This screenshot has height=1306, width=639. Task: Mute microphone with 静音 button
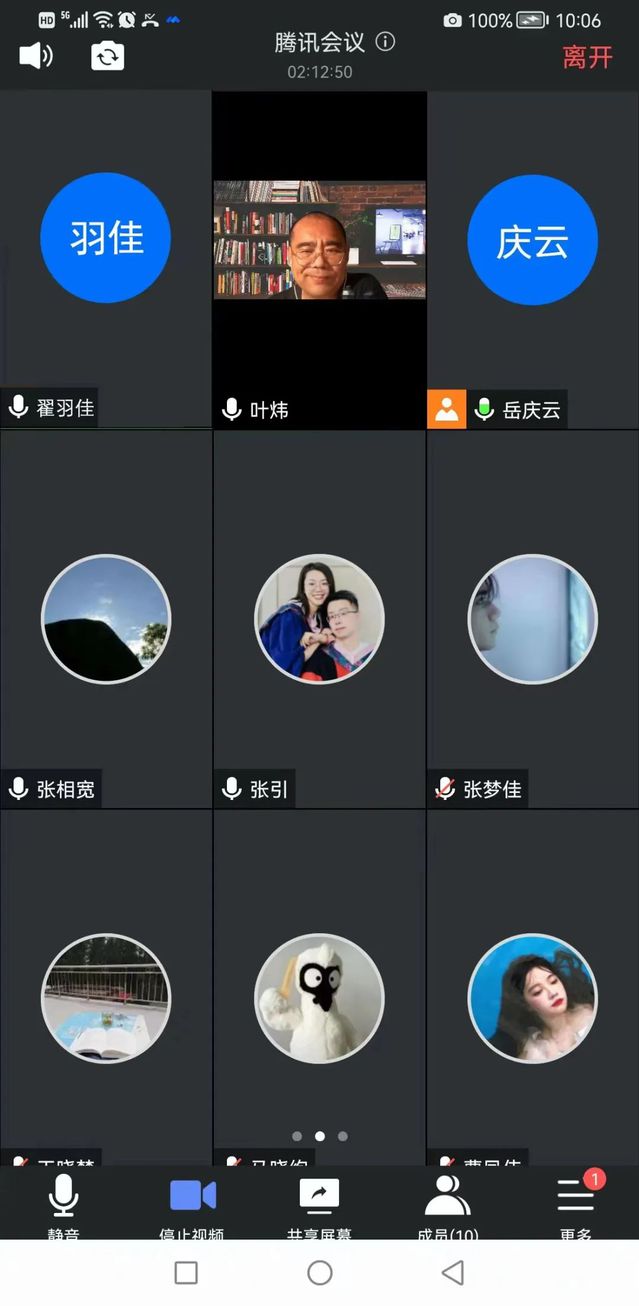point(64,1205)
